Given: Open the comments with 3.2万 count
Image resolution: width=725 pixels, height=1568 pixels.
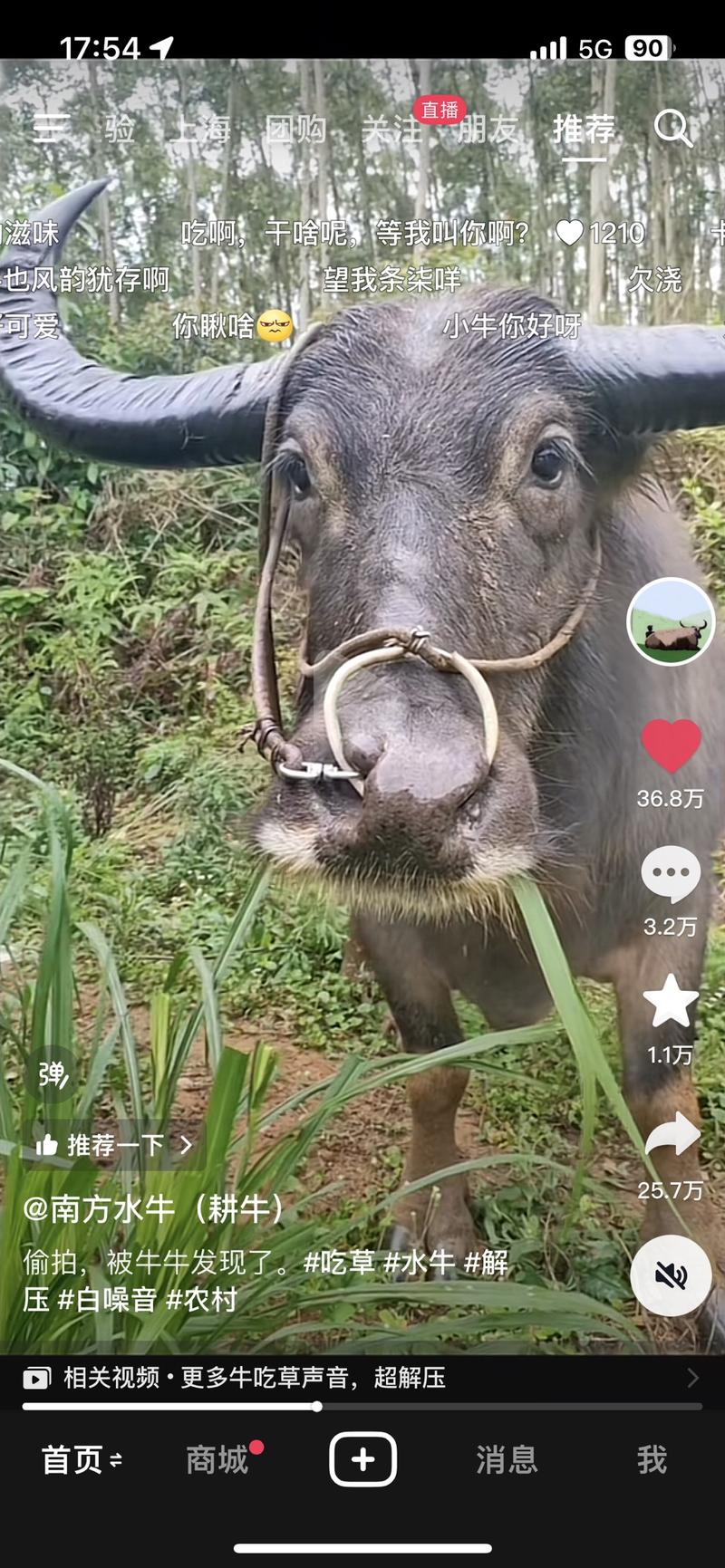Looking at the screenshot, I should [x=671, y=874].
